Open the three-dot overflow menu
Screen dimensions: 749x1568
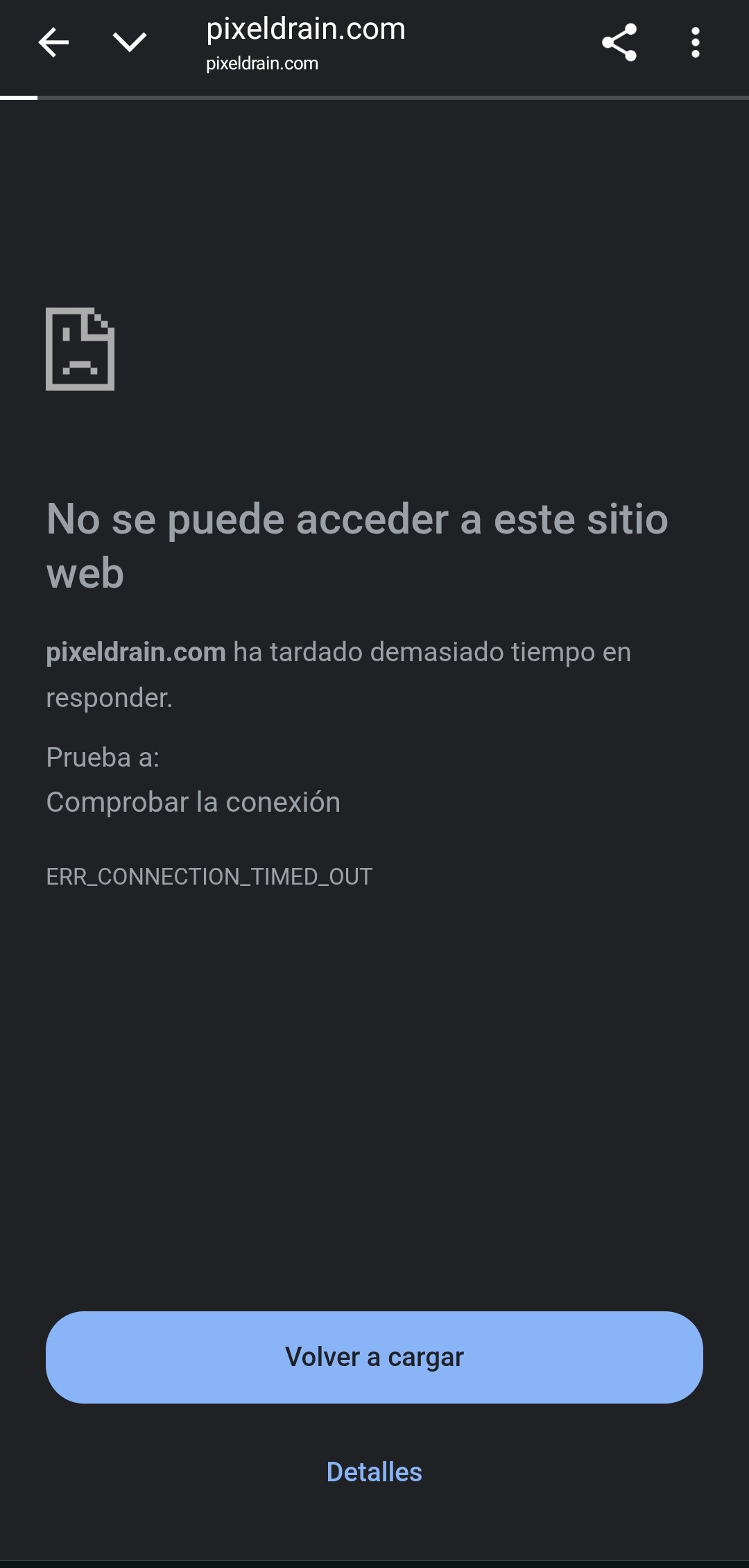click(x=695, y=43)
